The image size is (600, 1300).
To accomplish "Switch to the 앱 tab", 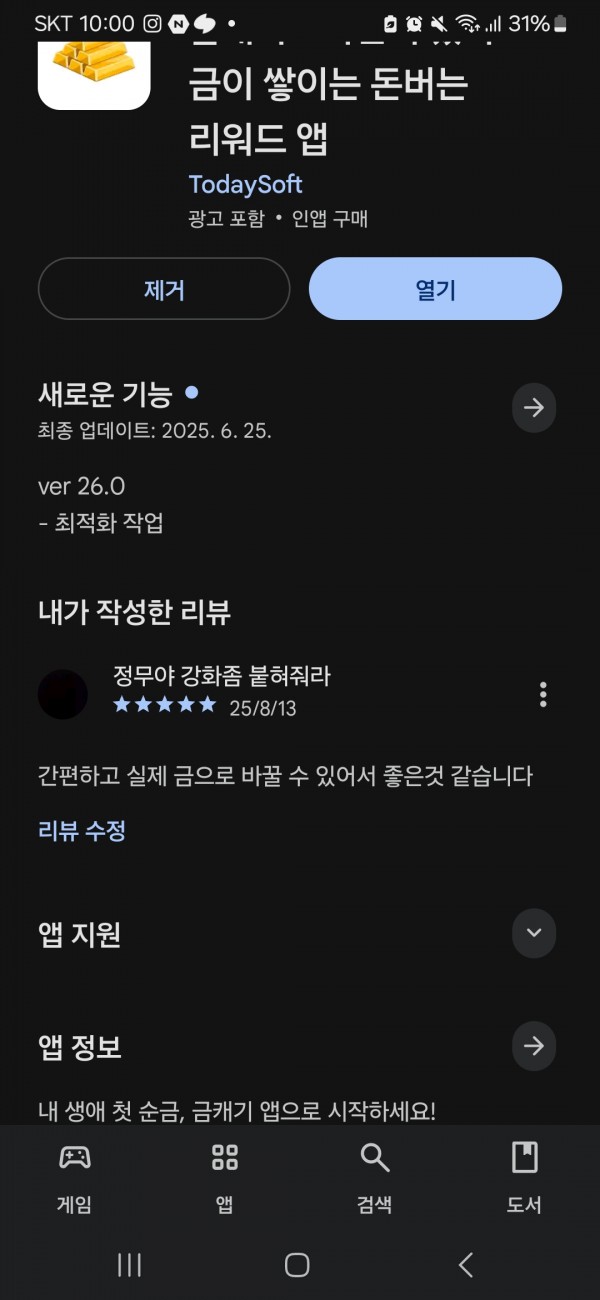I will click(x=225, y=1178).
